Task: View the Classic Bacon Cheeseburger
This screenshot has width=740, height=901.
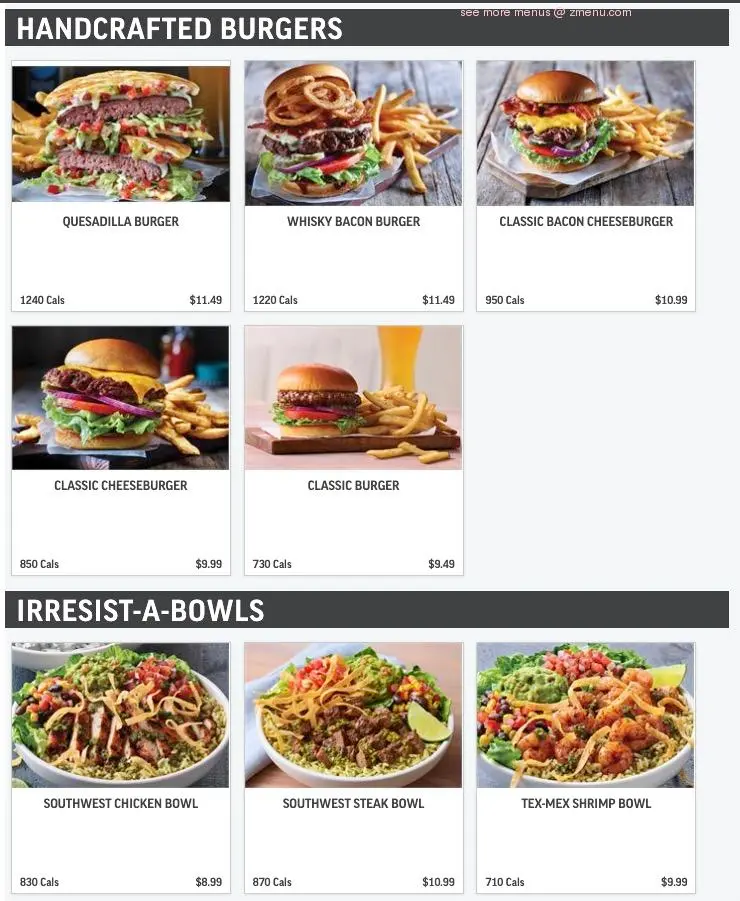Action: [x=585, y=186]
